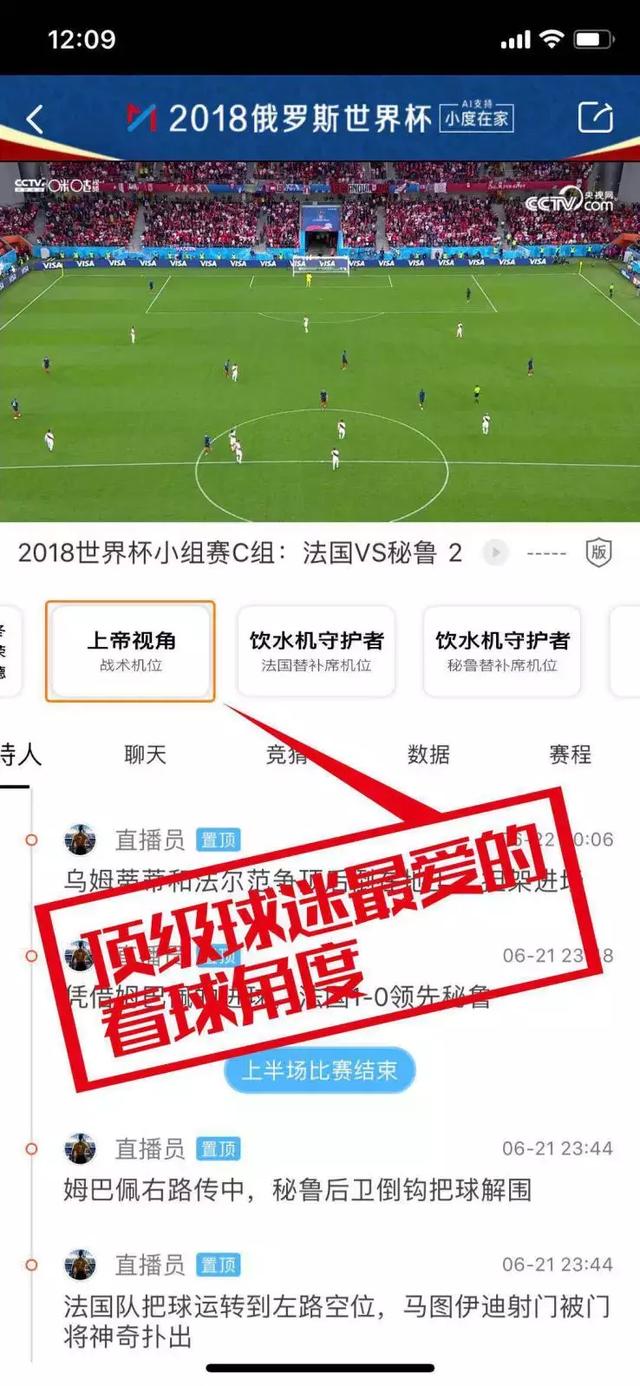Go back using the top-left arrow
Image resolution: width=640 pixels, height=1386 pixels.
(x=35, y=119)
